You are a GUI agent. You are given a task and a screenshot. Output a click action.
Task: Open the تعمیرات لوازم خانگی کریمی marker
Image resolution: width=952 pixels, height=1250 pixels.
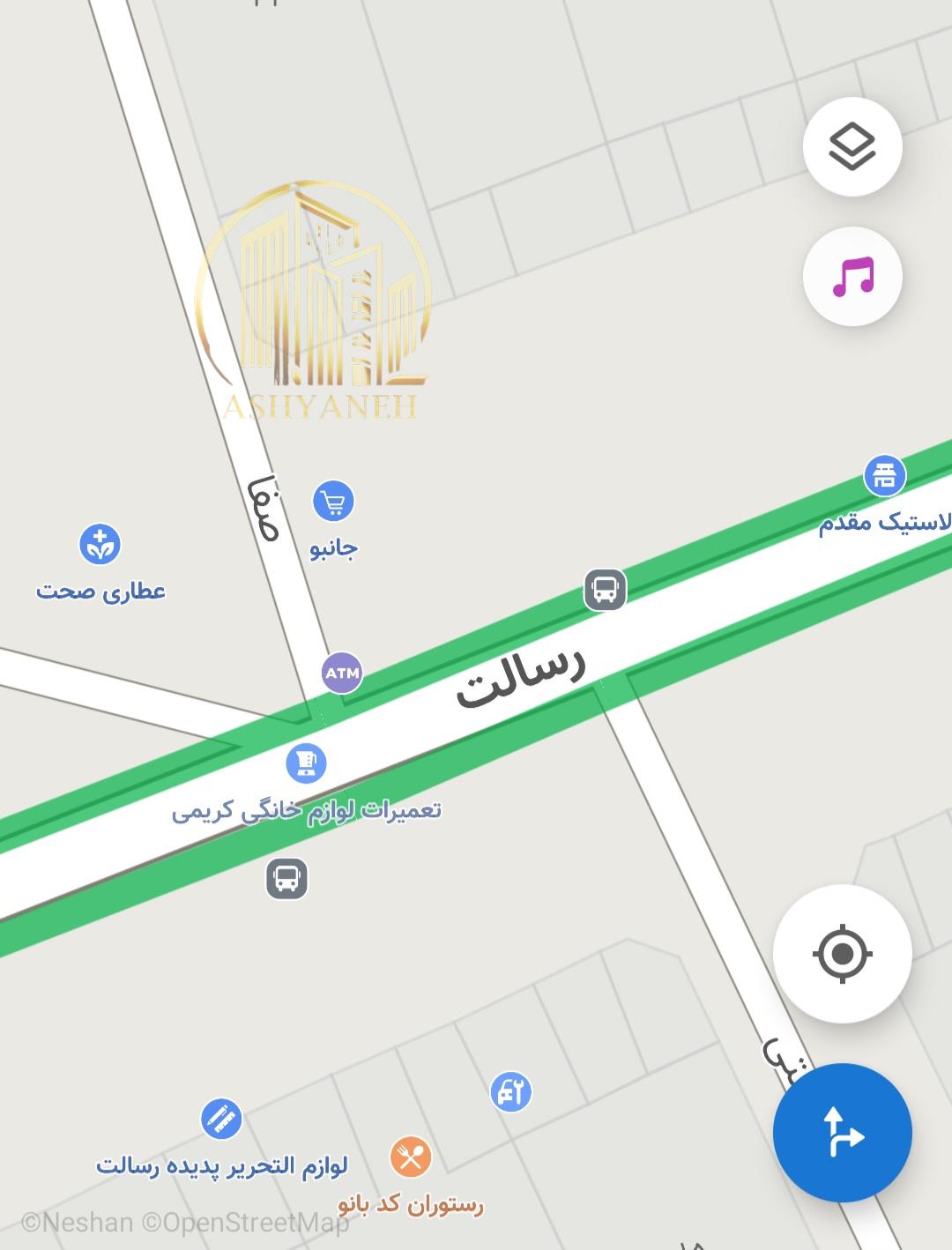point(306,763)
